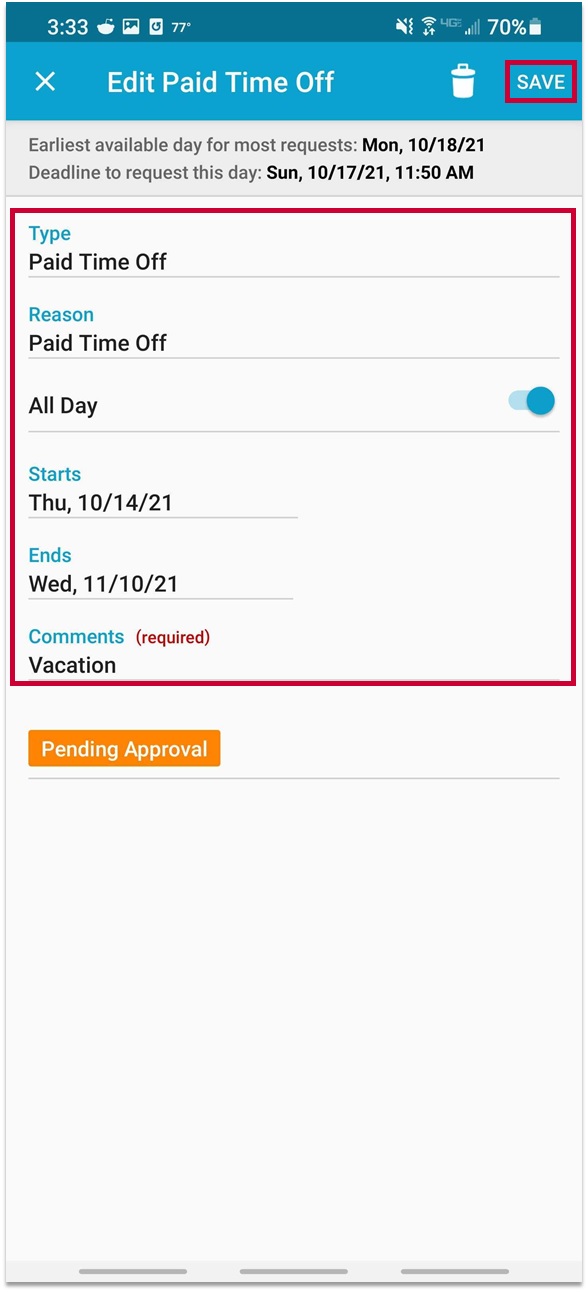Edit the Ends date field

pyautogui.click(x=160, y=584)
